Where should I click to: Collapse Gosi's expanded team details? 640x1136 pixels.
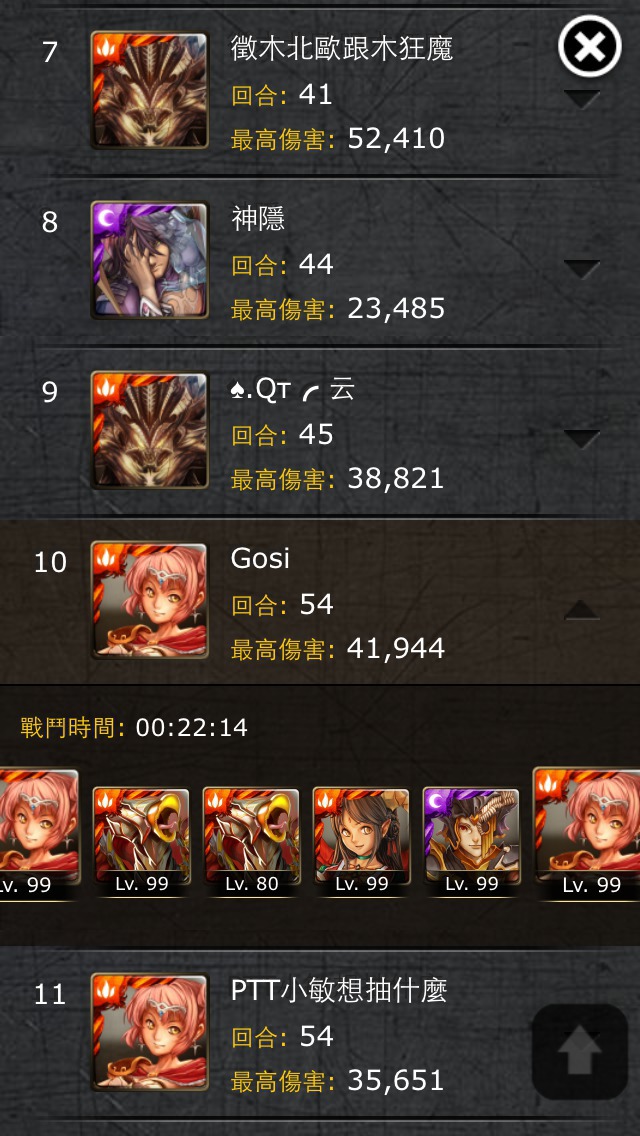pyautogui.click(x=582, y=610)
